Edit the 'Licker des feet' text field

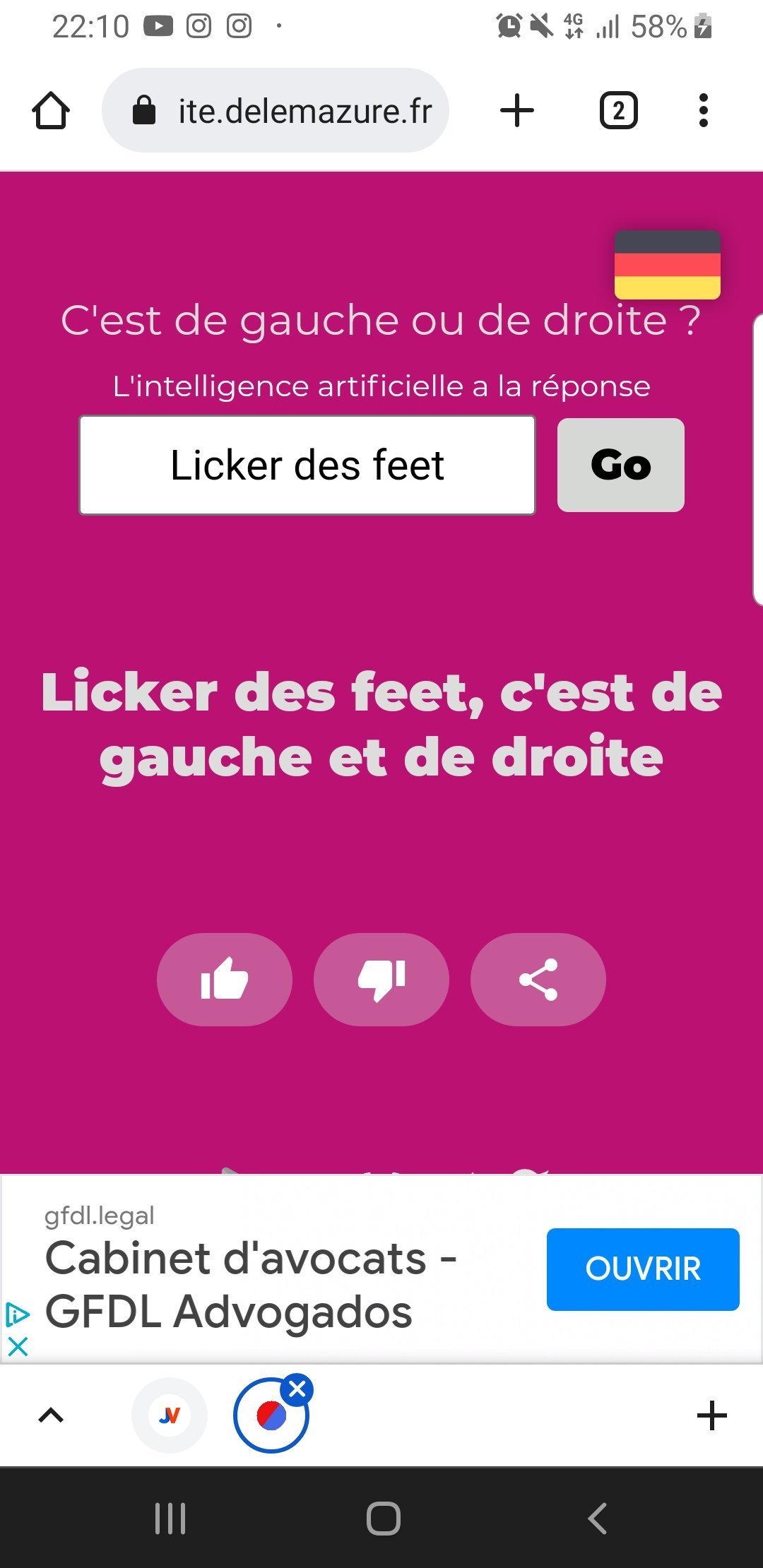tap(307, 465)
